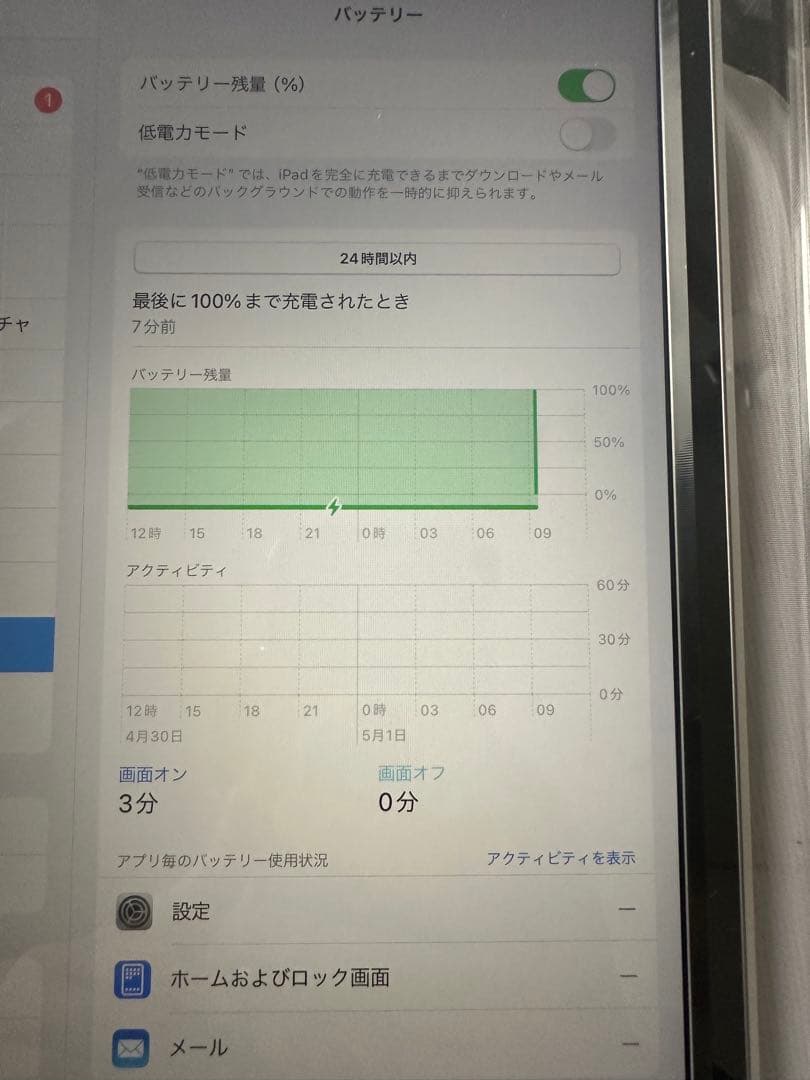The height and width of the screenshot is (1080, 810).
Task: Tap the Mail app icon under battery usage
Action: tap(130, 1049)
